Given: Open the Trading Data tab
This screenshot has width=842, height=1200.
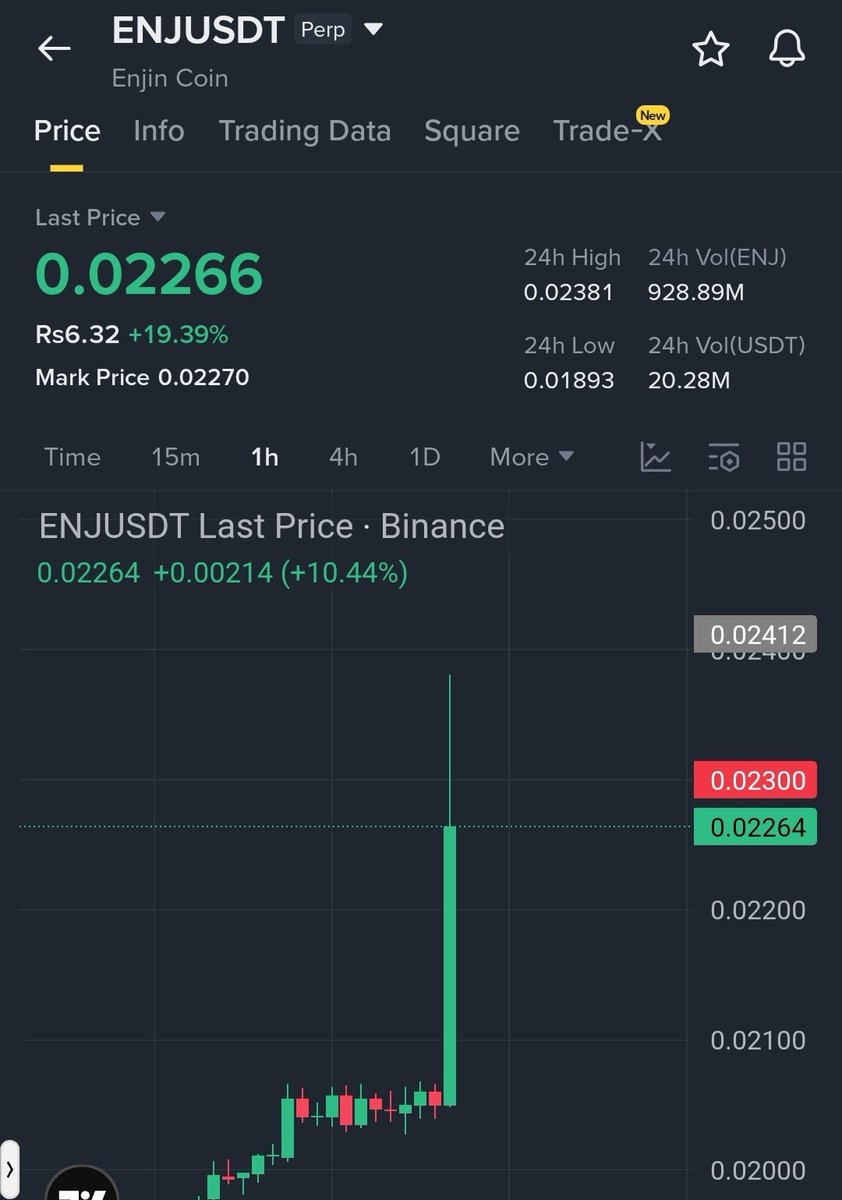Looking at the screenshot, I should click(304, 131).
